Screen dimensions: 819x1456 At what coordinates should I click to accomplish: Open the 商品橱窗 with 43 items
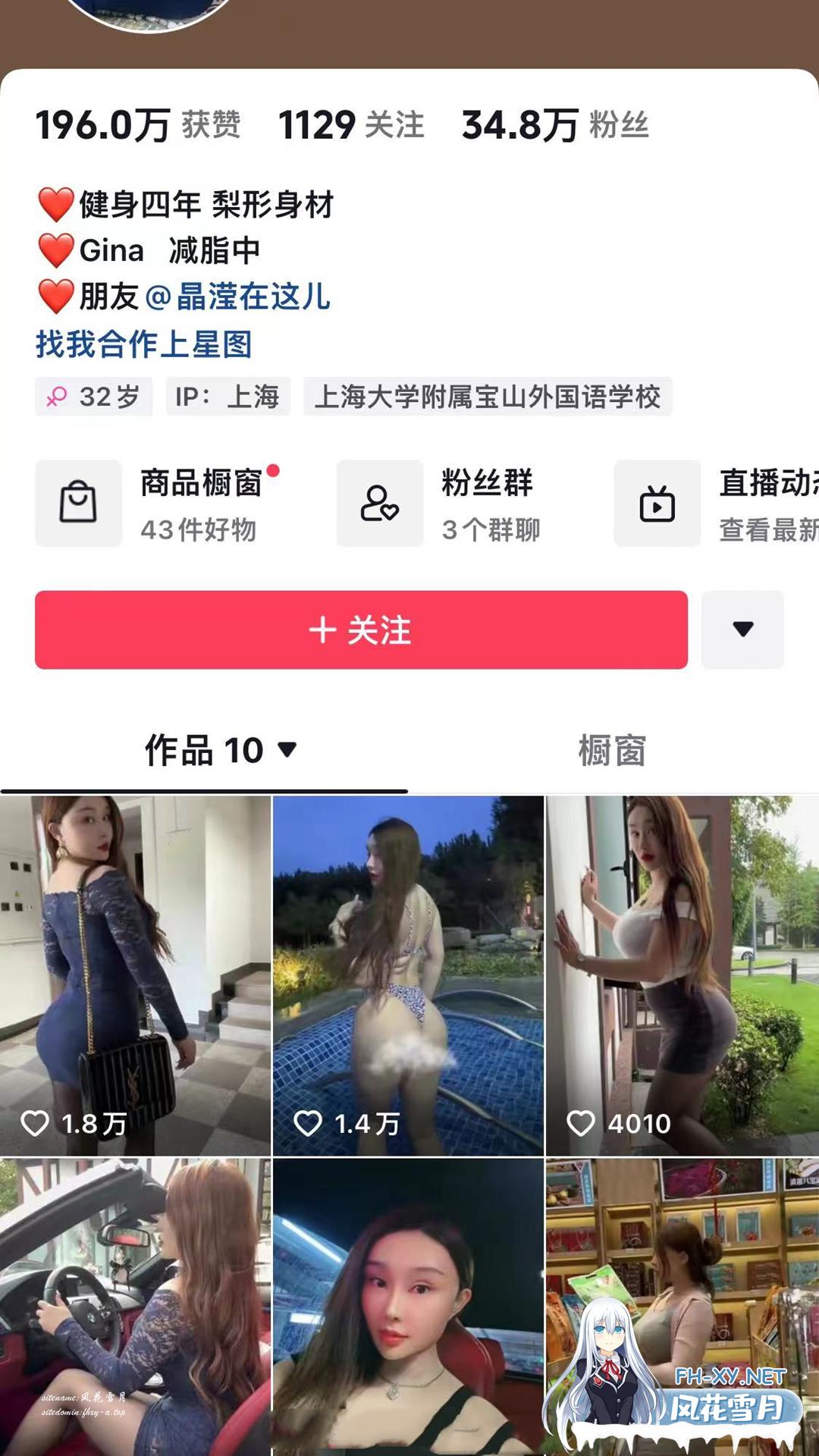[x=159, y=504]
